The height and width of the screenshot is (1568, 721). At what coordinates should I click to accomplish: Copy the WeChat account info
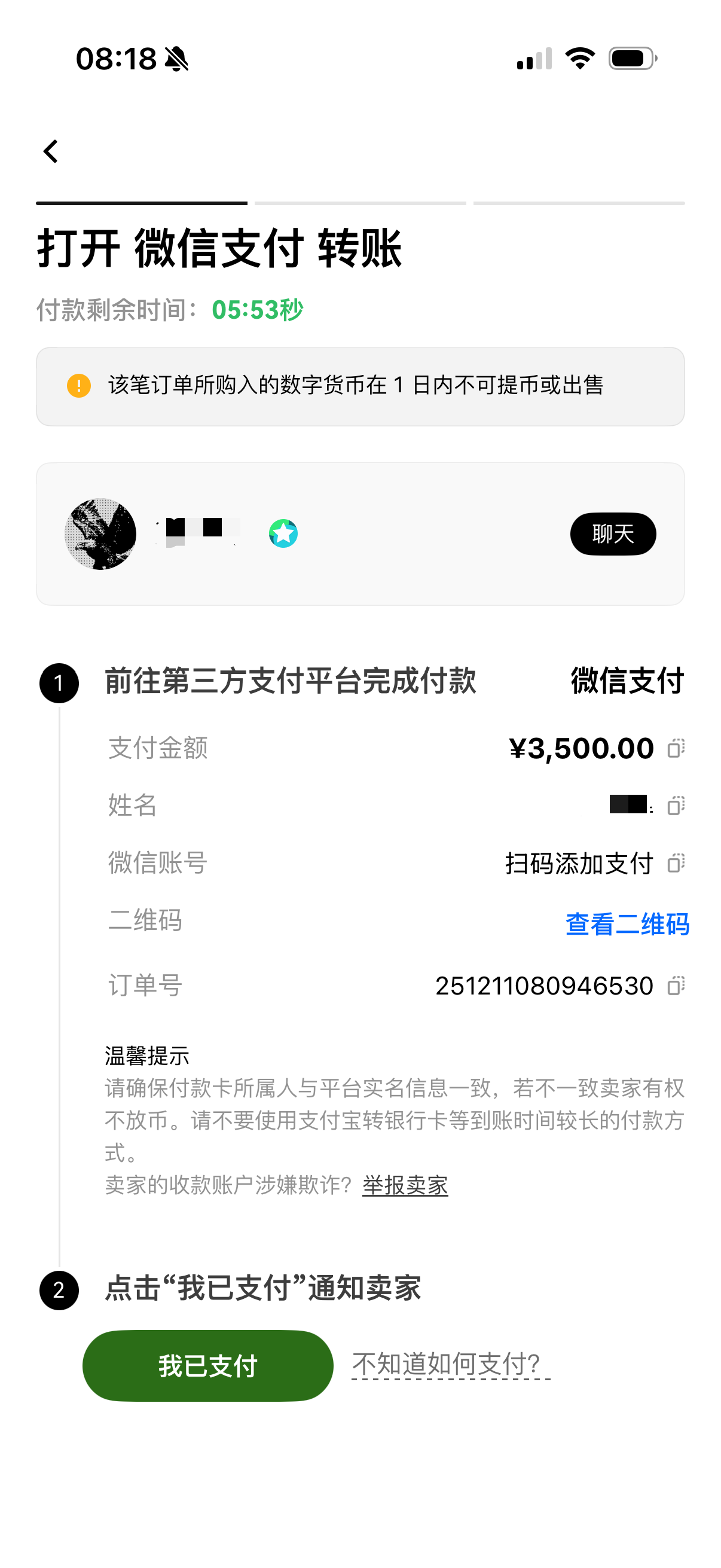(676, 864)
